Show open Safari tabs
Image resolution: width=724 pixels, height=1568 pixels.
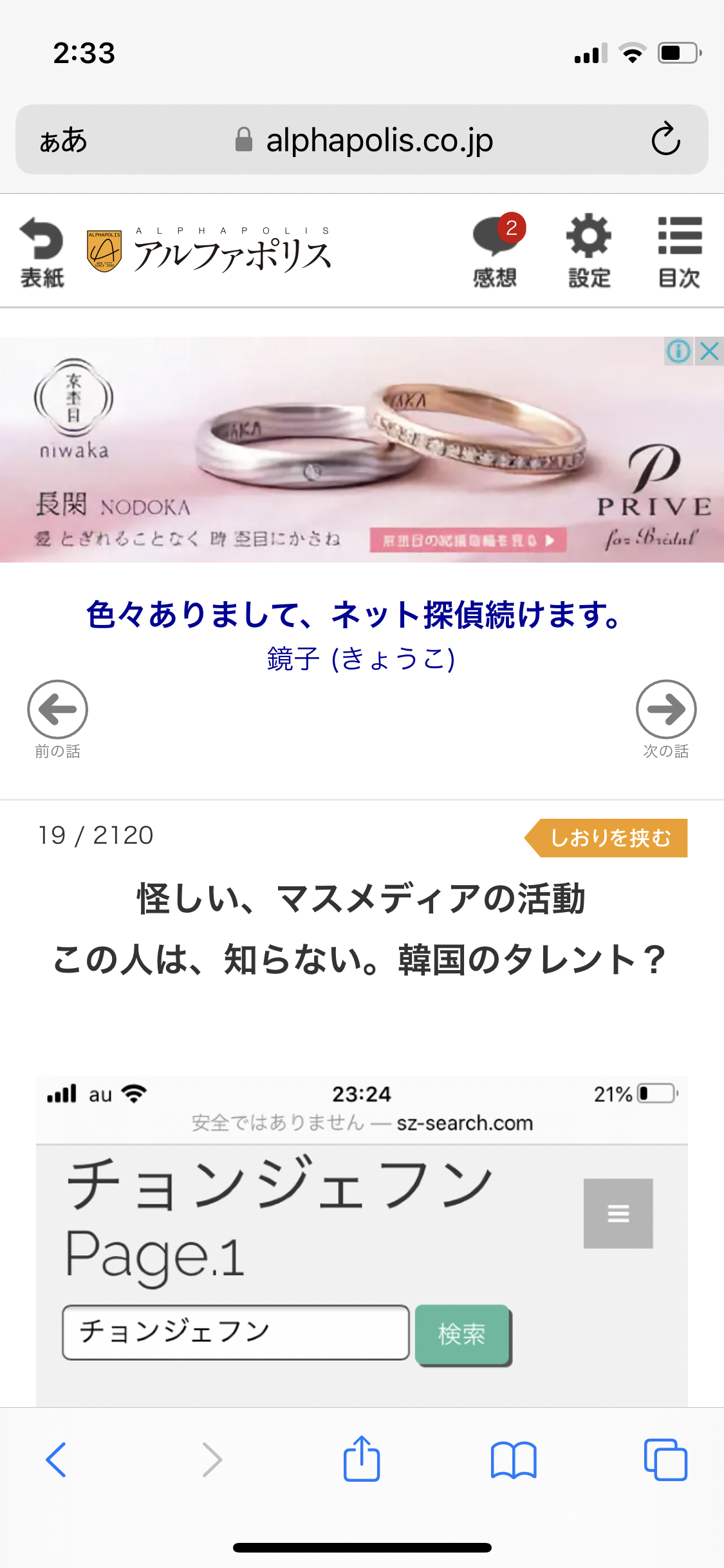coord(665,1459)
